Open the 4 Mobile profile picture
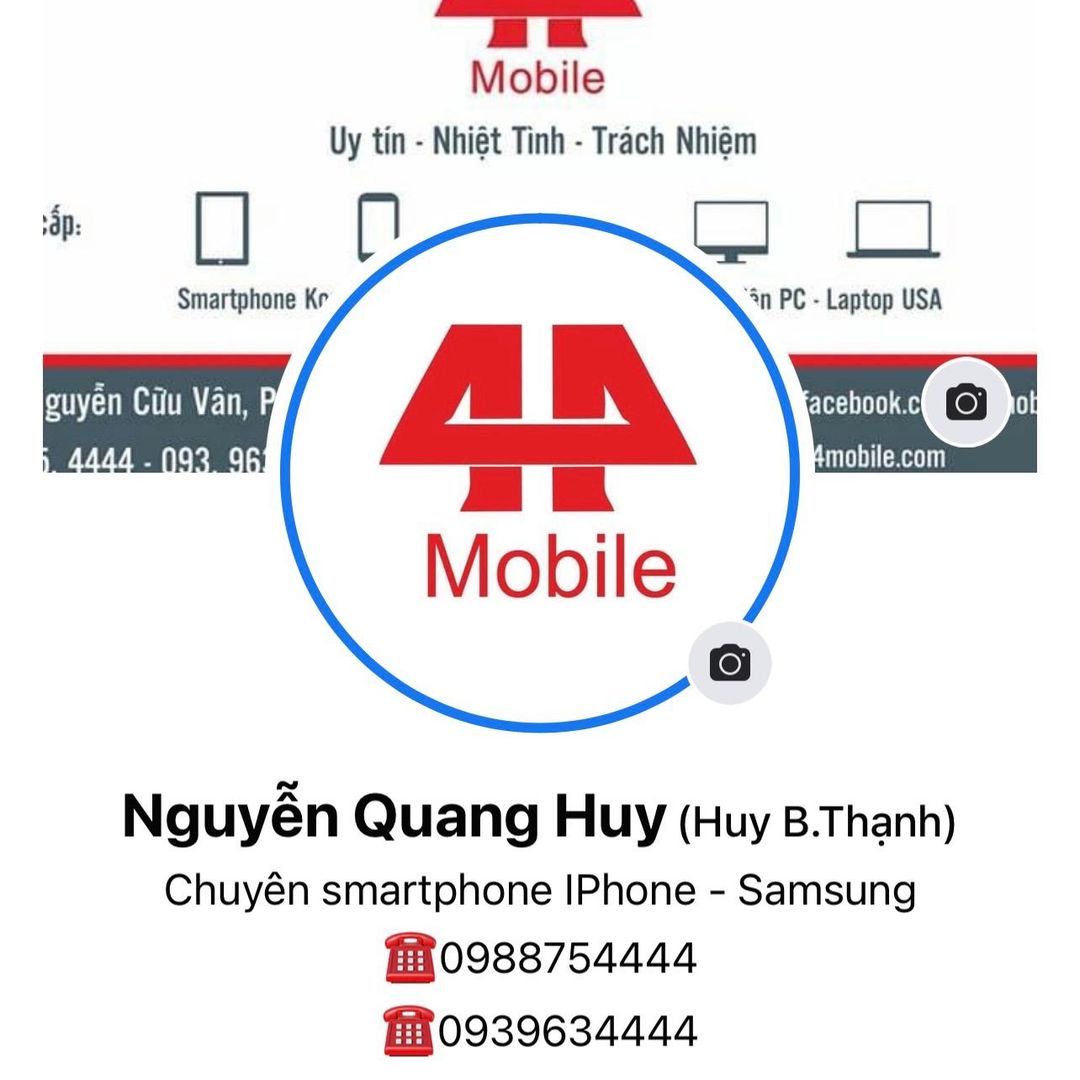The height and width of the screenshot is (1080, 1080). (x=540, y=470)
